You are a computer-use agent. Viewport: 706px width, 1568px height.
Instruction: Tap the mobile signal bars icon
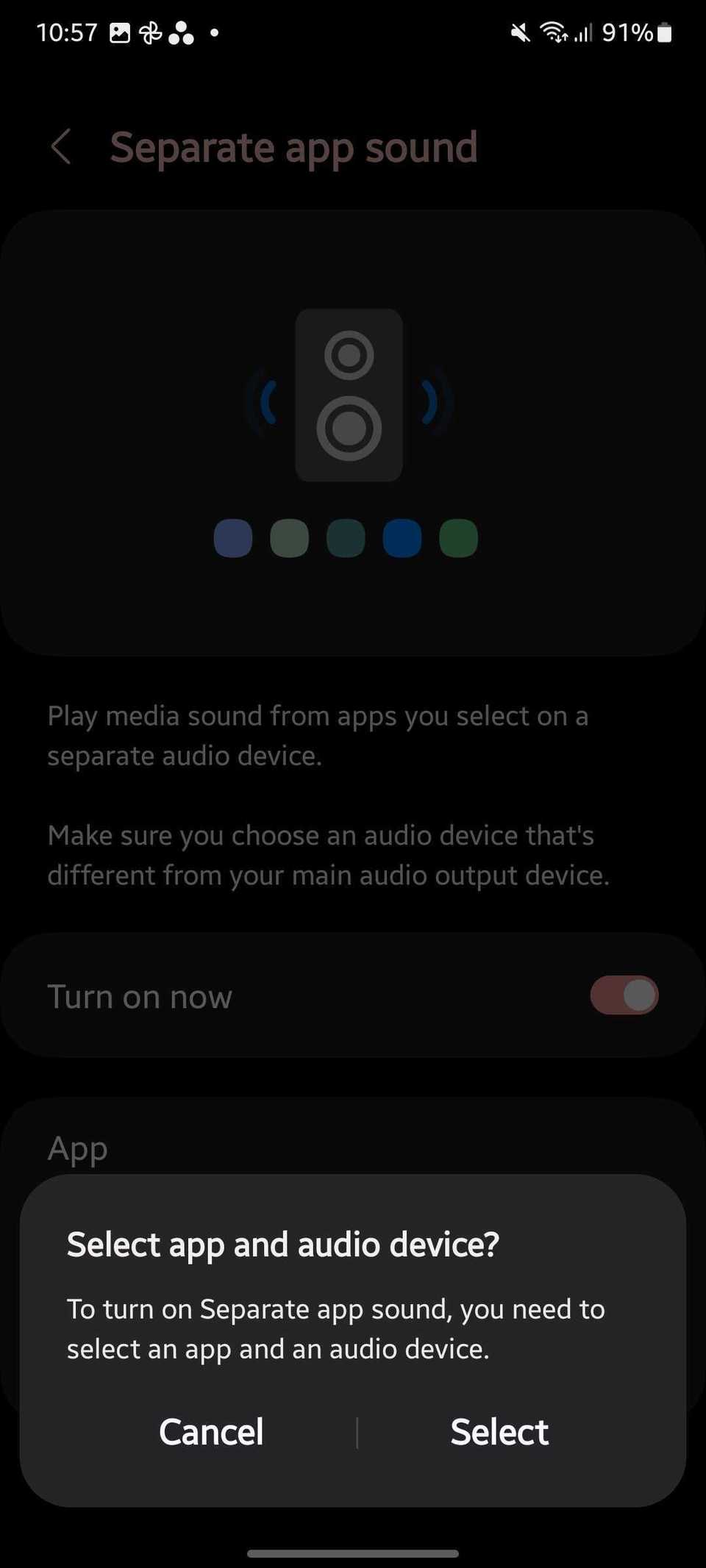[585, 32]
